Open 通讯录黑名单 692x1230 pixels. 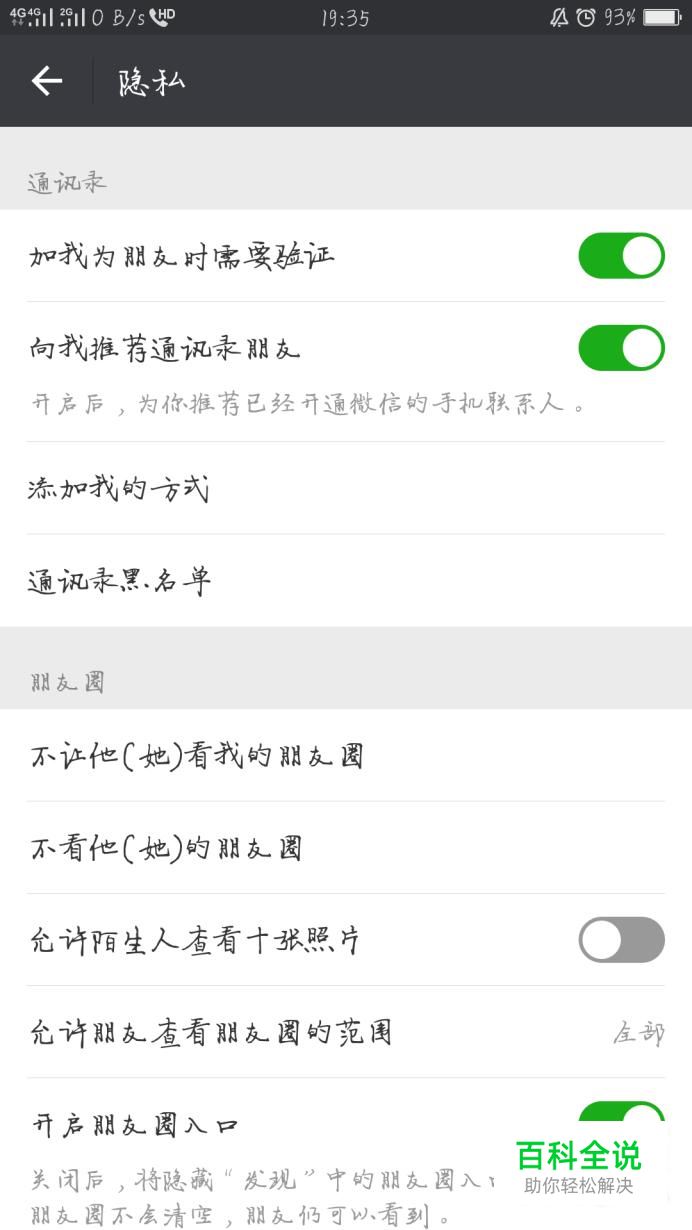coord(346,581)
